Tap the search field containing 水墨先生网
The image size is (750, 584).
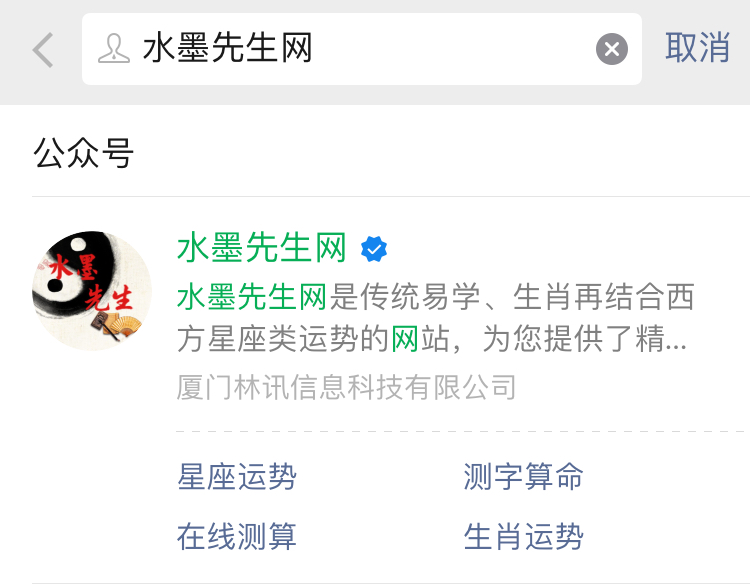pyautogui.click(x=350, y=49)
